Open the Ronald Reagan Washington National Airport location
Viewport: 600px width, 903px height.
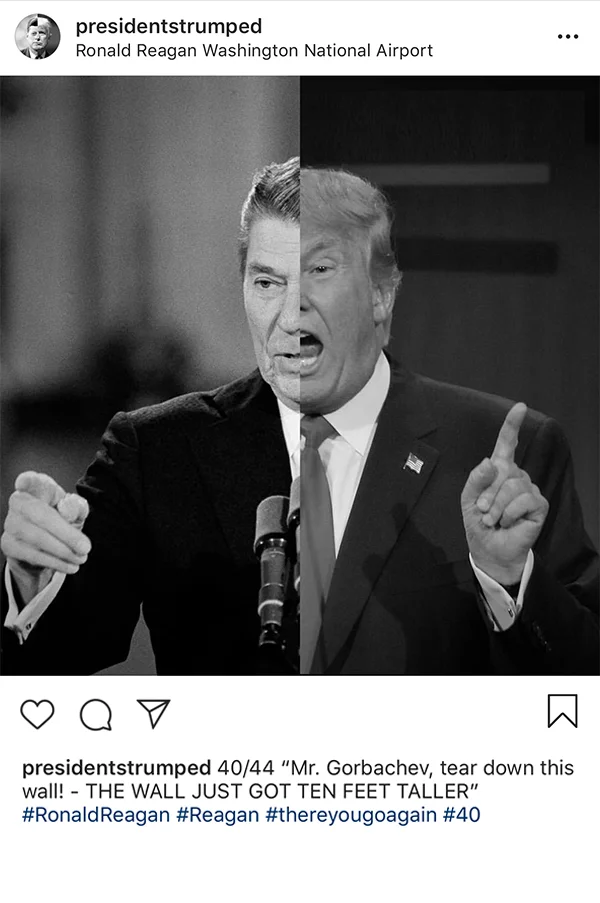pyautogui.click(x=254, y=51)
